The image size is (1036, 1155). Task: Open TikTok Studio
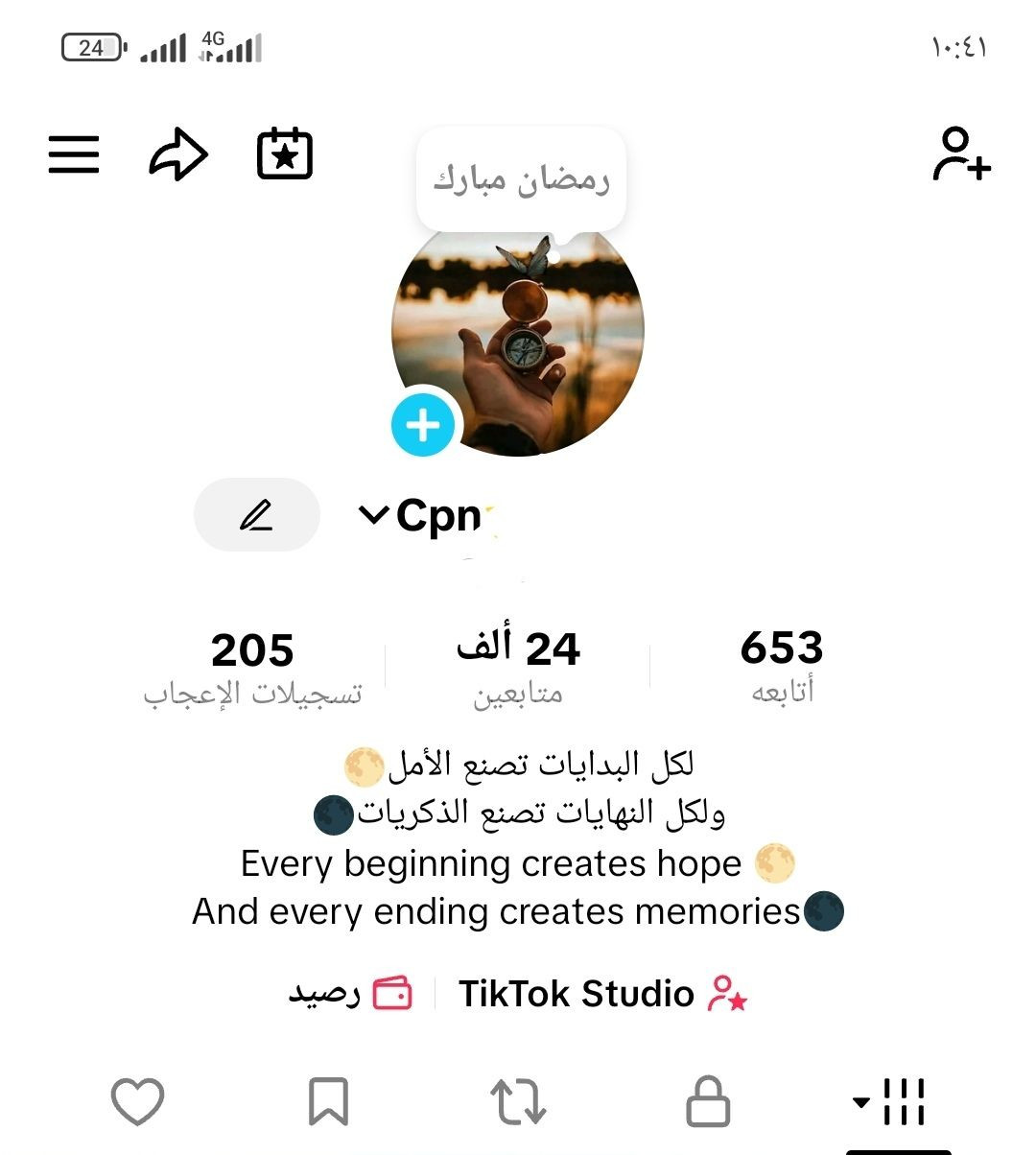tap(602, 994)
